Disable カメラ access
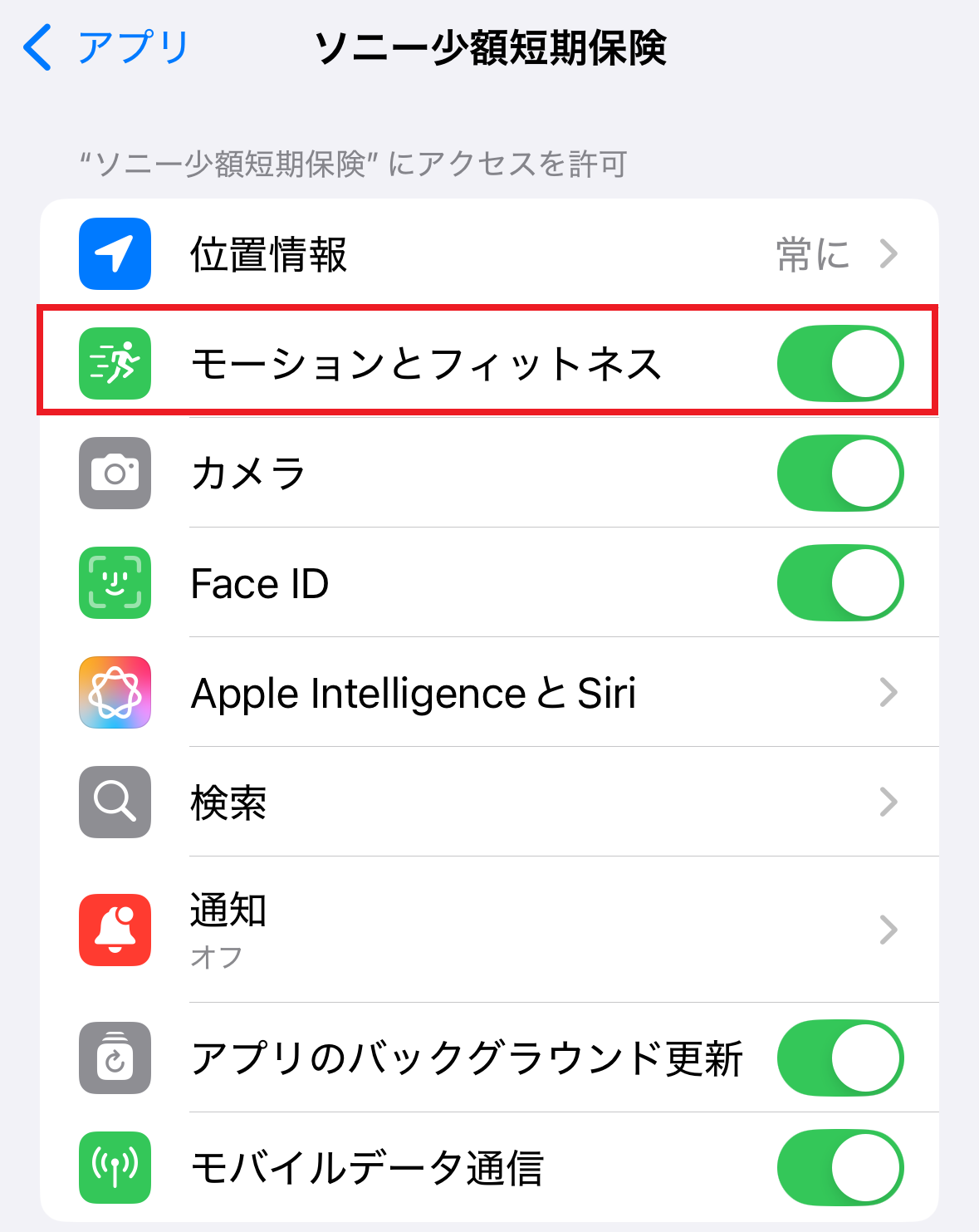The height and width of the screenshot is (1232, 979). click(x=839, y=474)
